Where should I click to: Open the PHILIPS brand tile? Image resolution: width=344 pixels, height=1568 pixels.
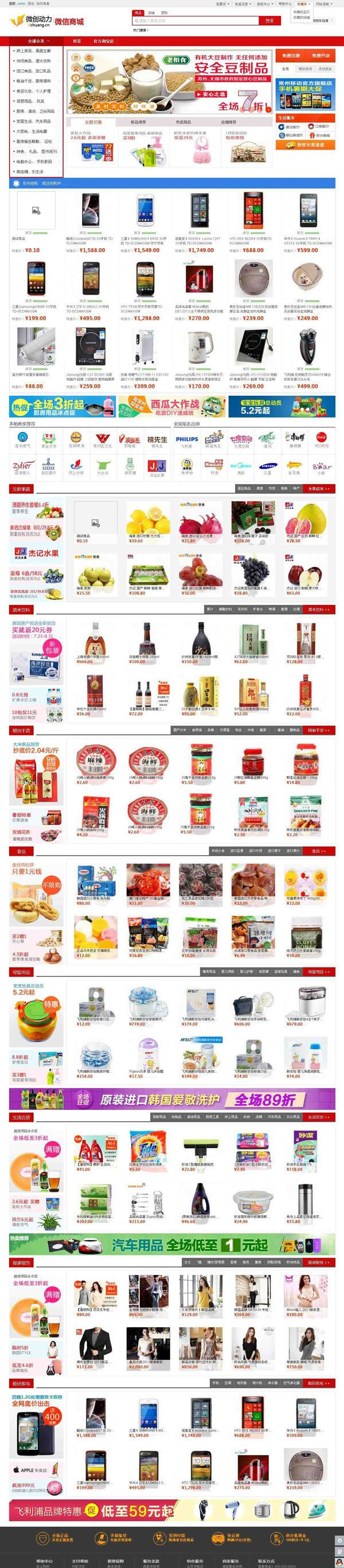pos(187,440)
